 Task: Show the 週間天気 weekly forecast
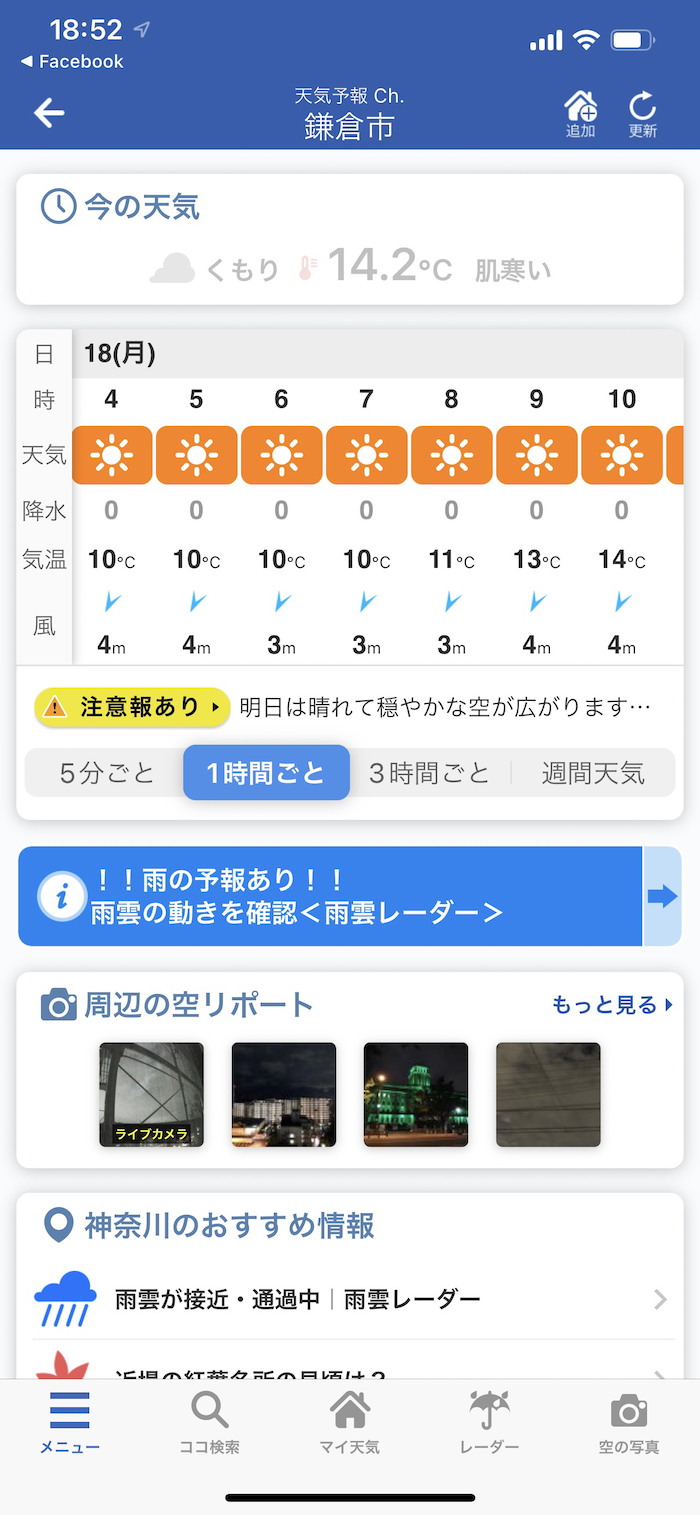[x=593, y=773]
